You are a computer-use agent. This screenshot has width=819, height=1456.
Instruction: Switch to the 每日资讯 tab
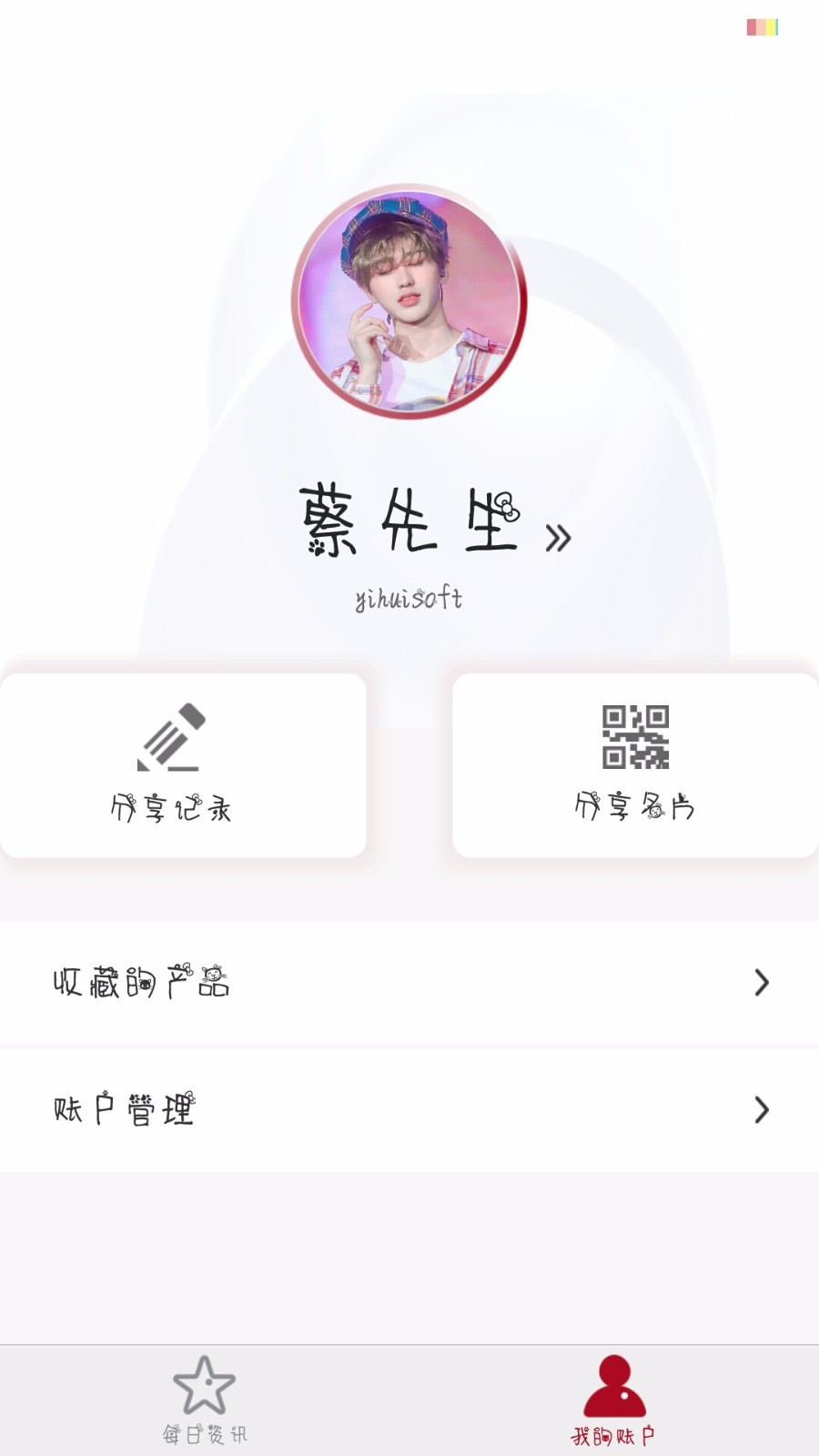[205, 1400]
